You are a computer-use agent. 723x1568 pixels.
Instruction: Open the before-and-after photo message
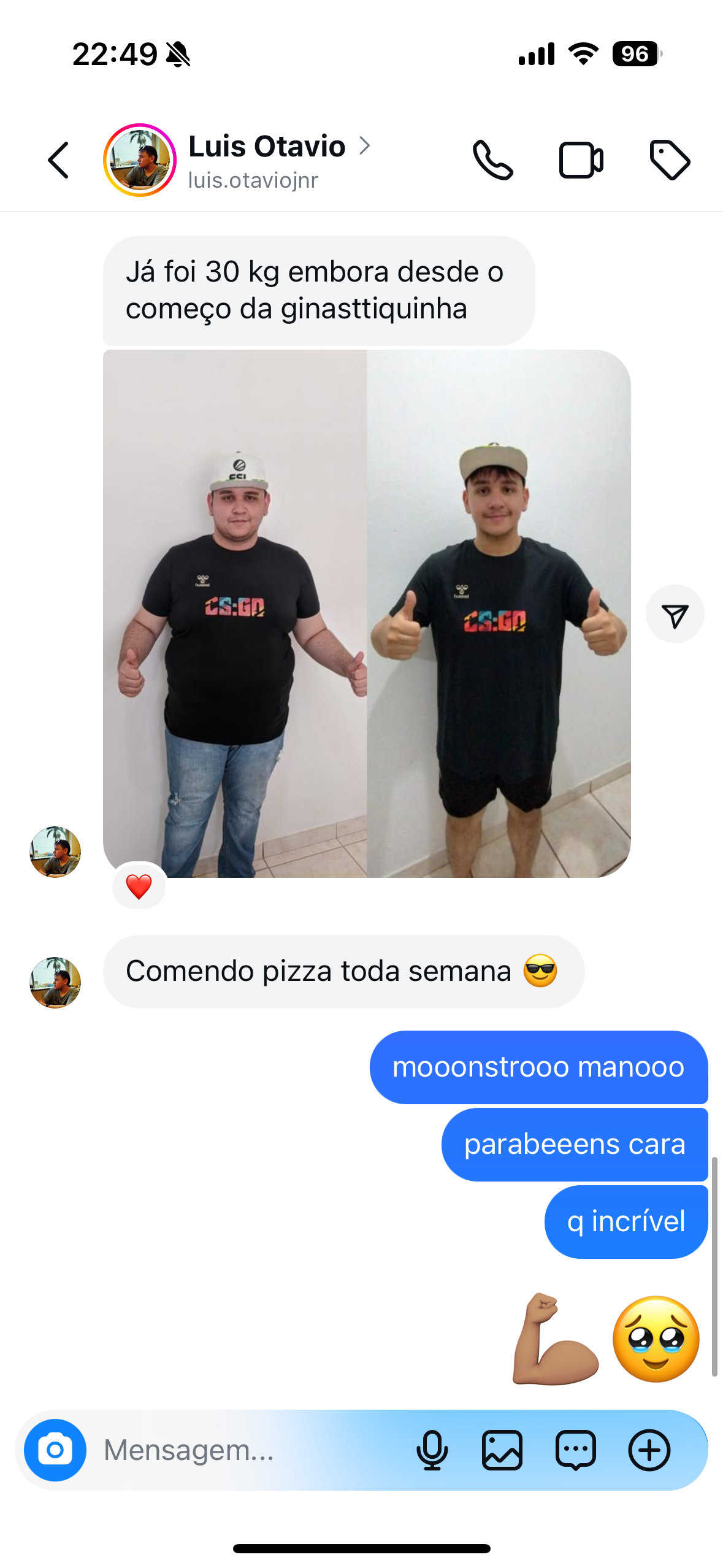point(367,613)
